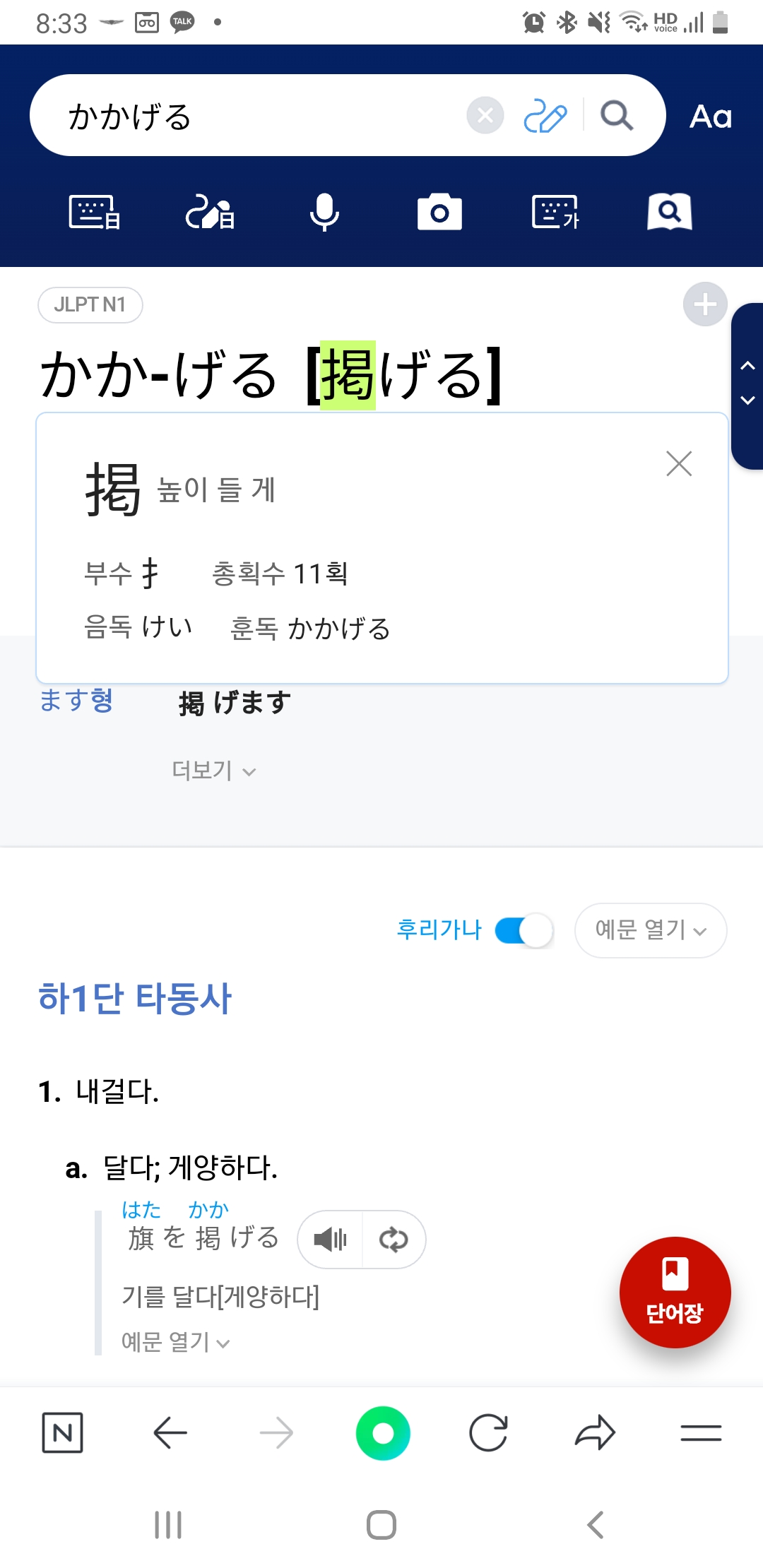The image size is (763, 1568).
Task: Switch to the Korean keyboard input
Action: click(x=555, y=212)
